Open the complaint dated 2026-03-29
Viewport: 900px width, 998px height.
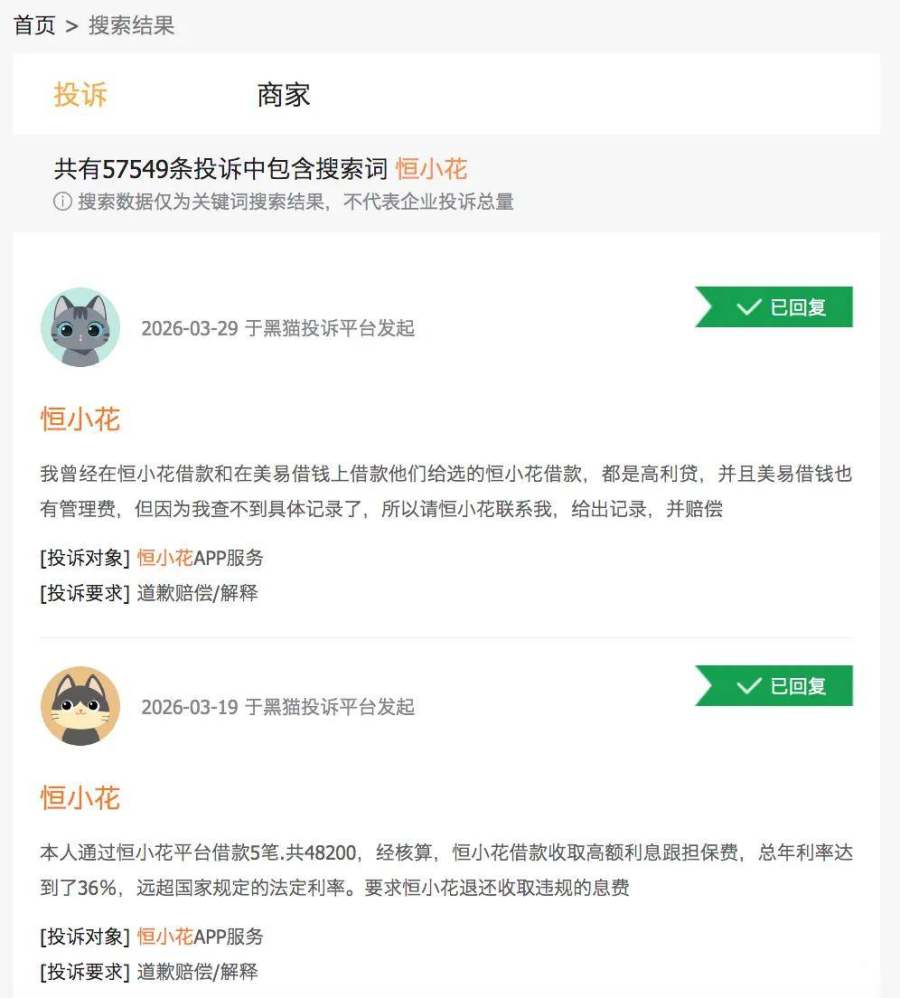pyautogui.click(x=80, y=419)
